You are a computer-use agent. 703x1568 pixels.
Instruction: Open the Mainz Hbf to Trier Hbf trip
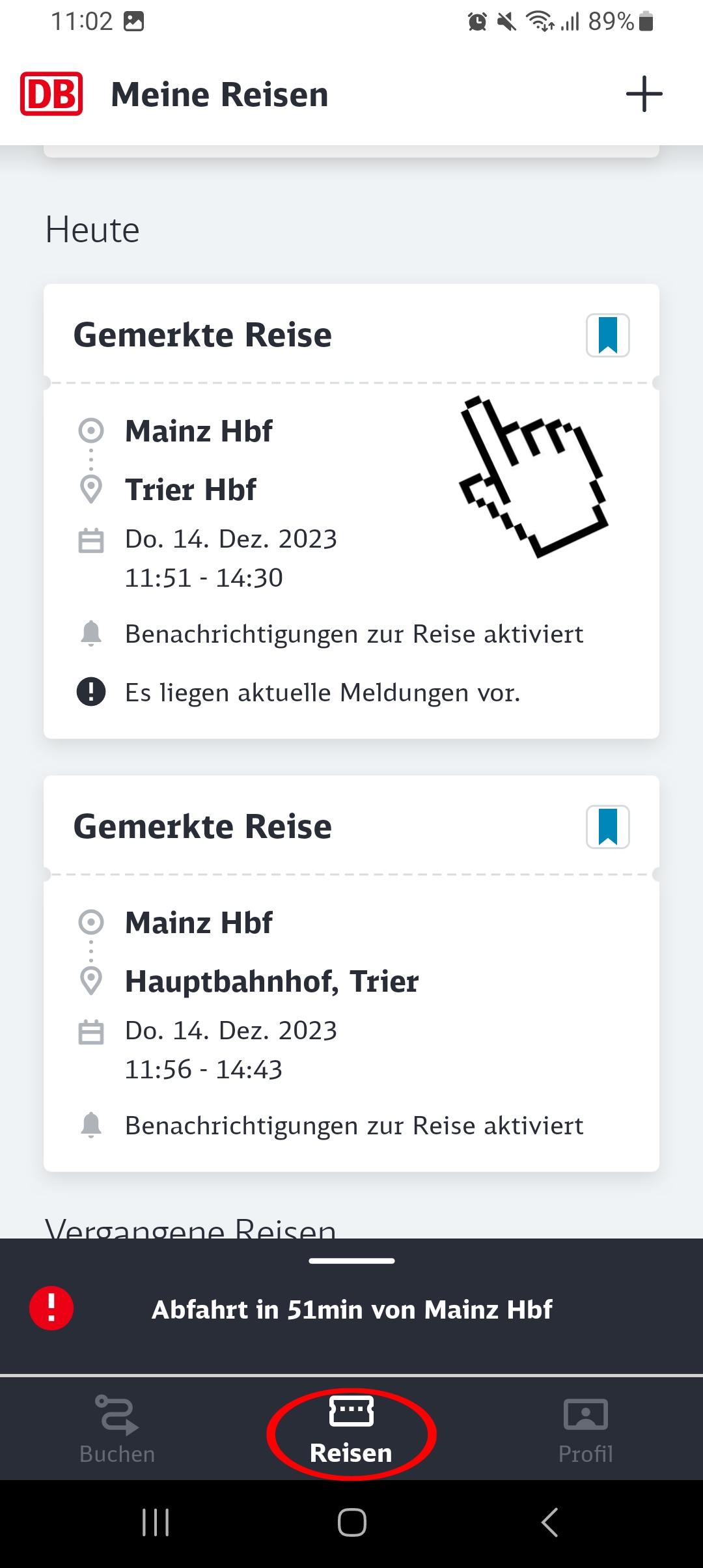pyautogui.click(x=351, y=511)
